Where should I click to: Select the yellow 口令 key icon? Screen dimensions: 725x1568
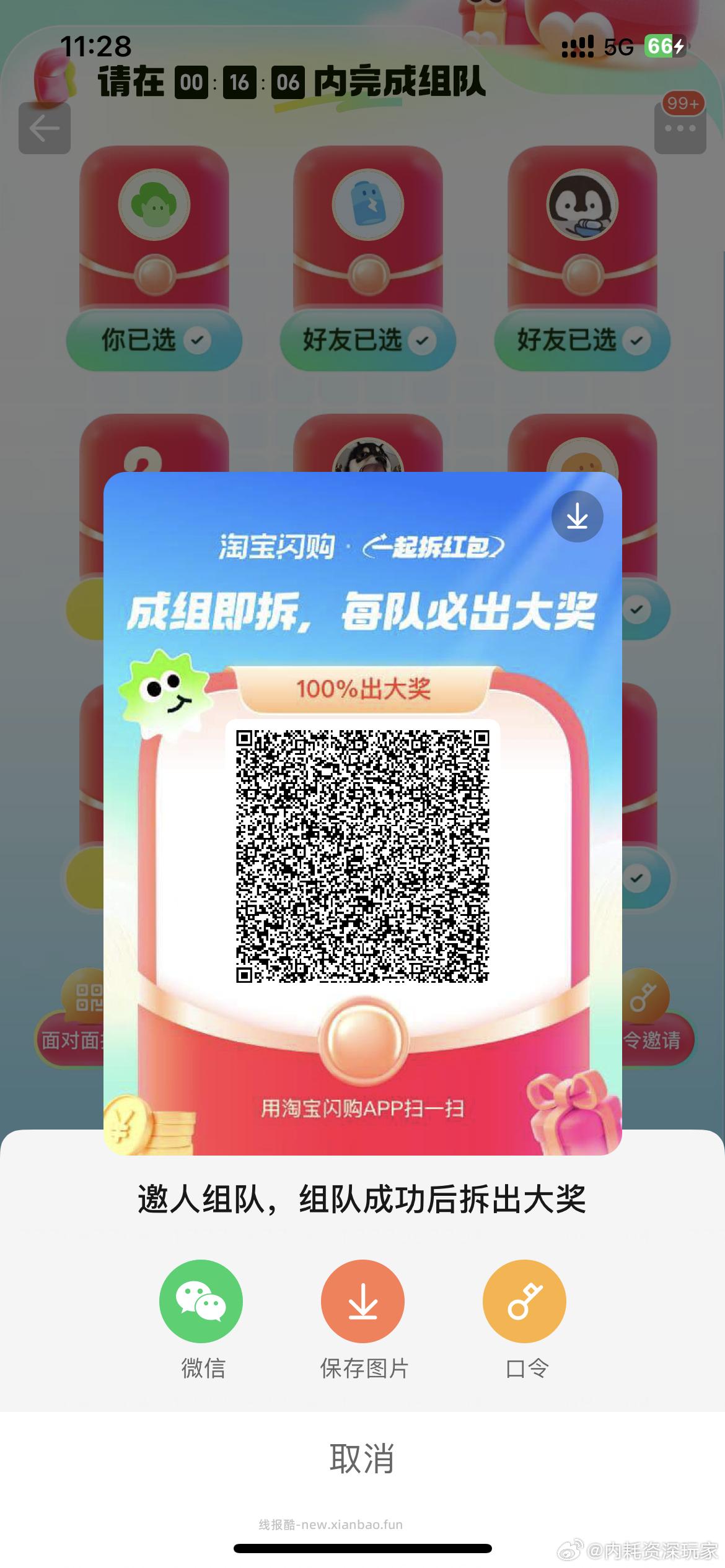point(524,1300)
